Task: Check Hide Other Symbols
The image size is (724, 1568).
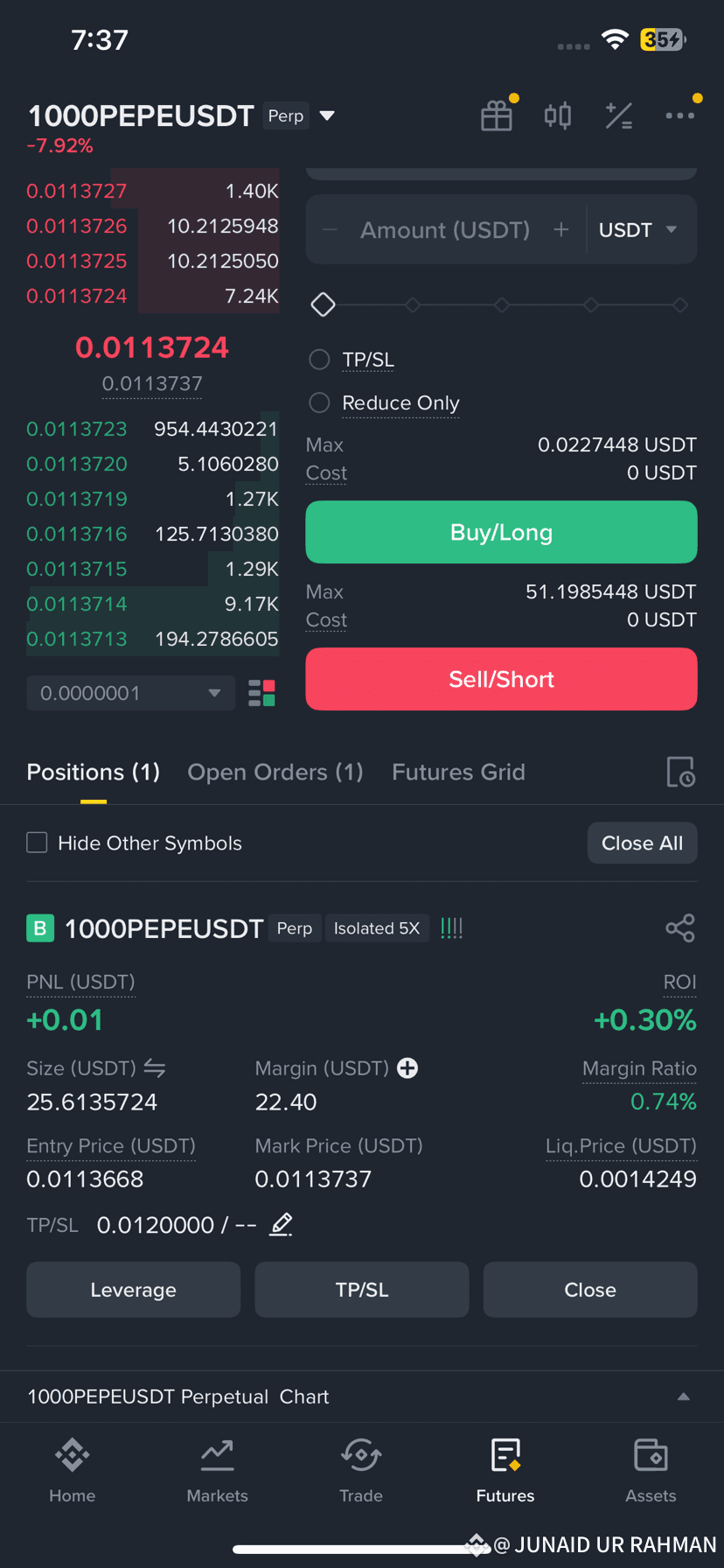Action: tap(37, 843)
